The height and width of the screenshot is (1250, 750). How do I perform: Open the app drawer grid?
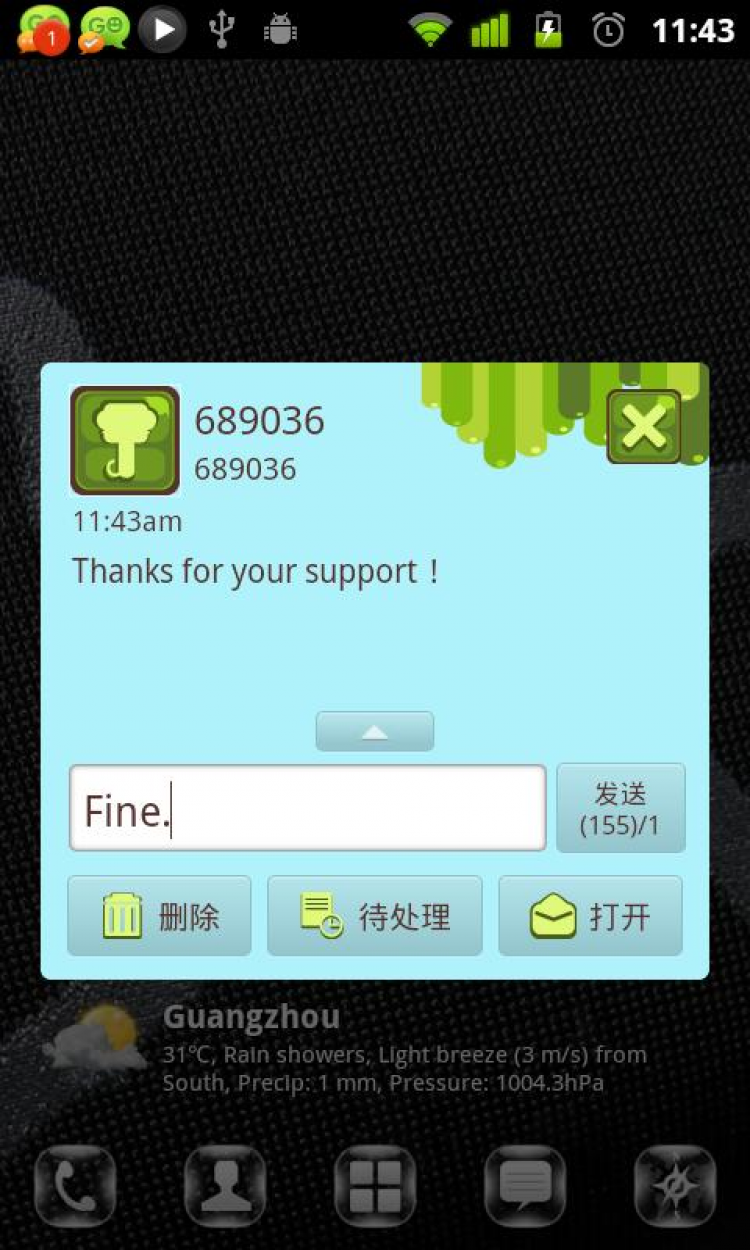click(x=375, y=1187)
